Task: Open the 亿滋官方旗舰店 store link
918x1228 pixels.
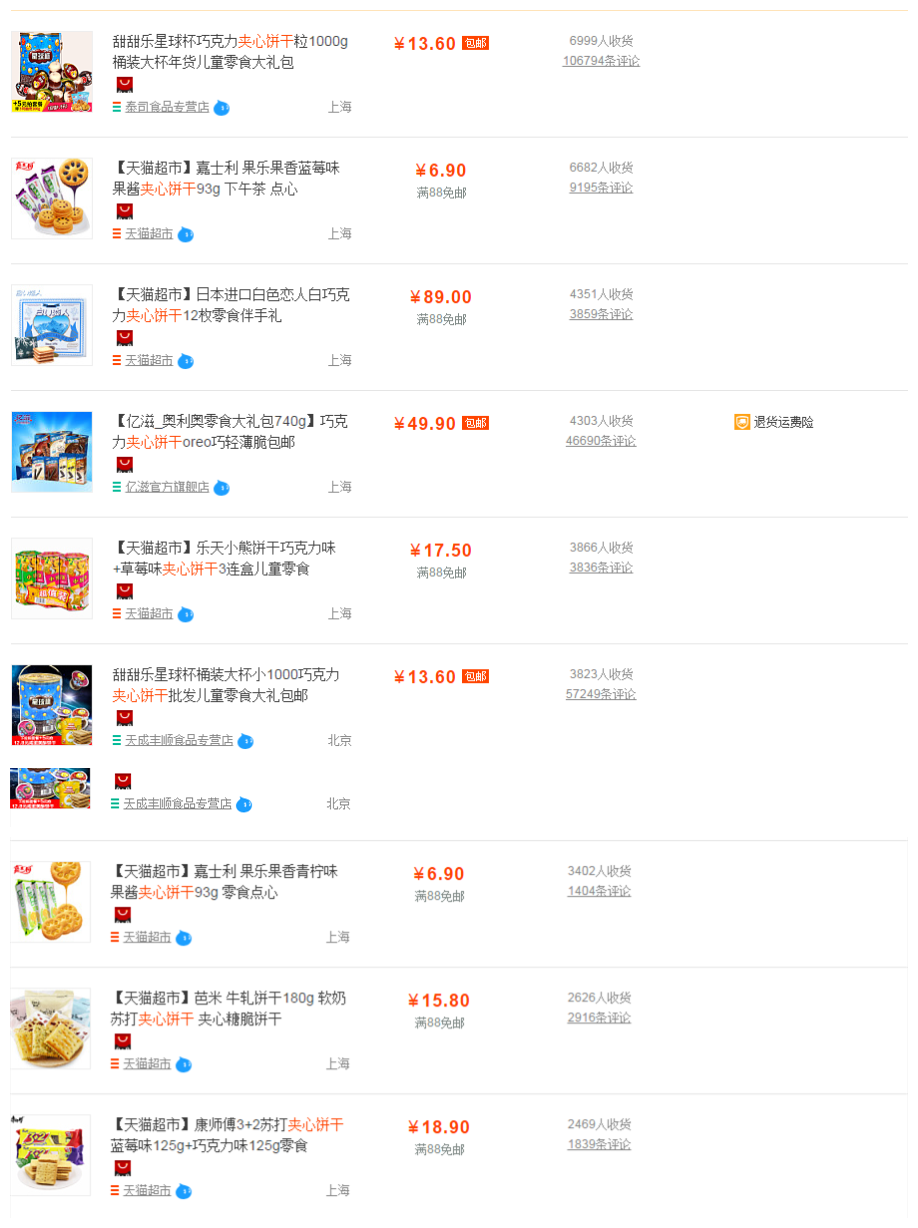Action: click(x=167, y=487)
